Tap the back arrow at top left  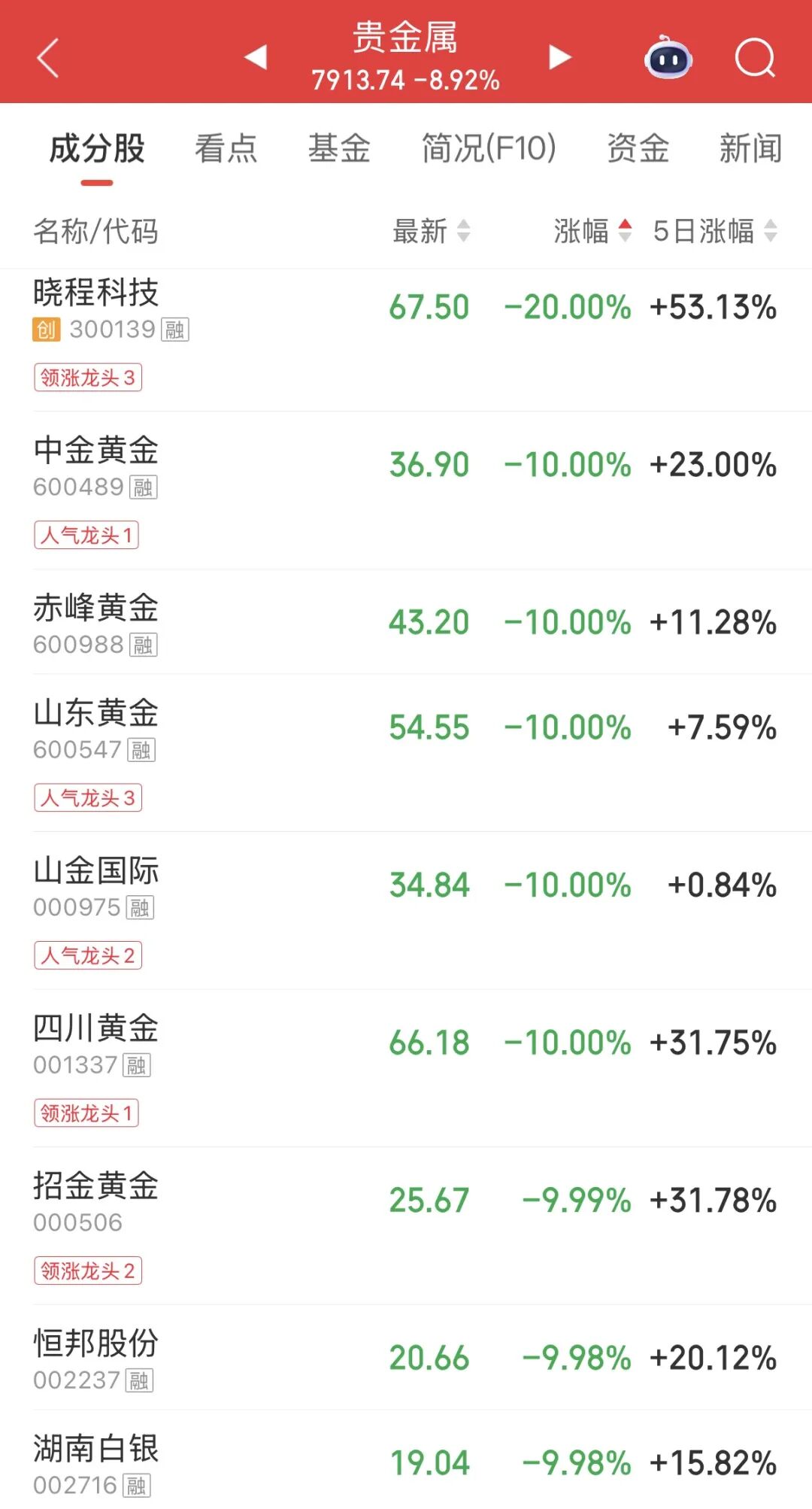click(x=47, y=59)
